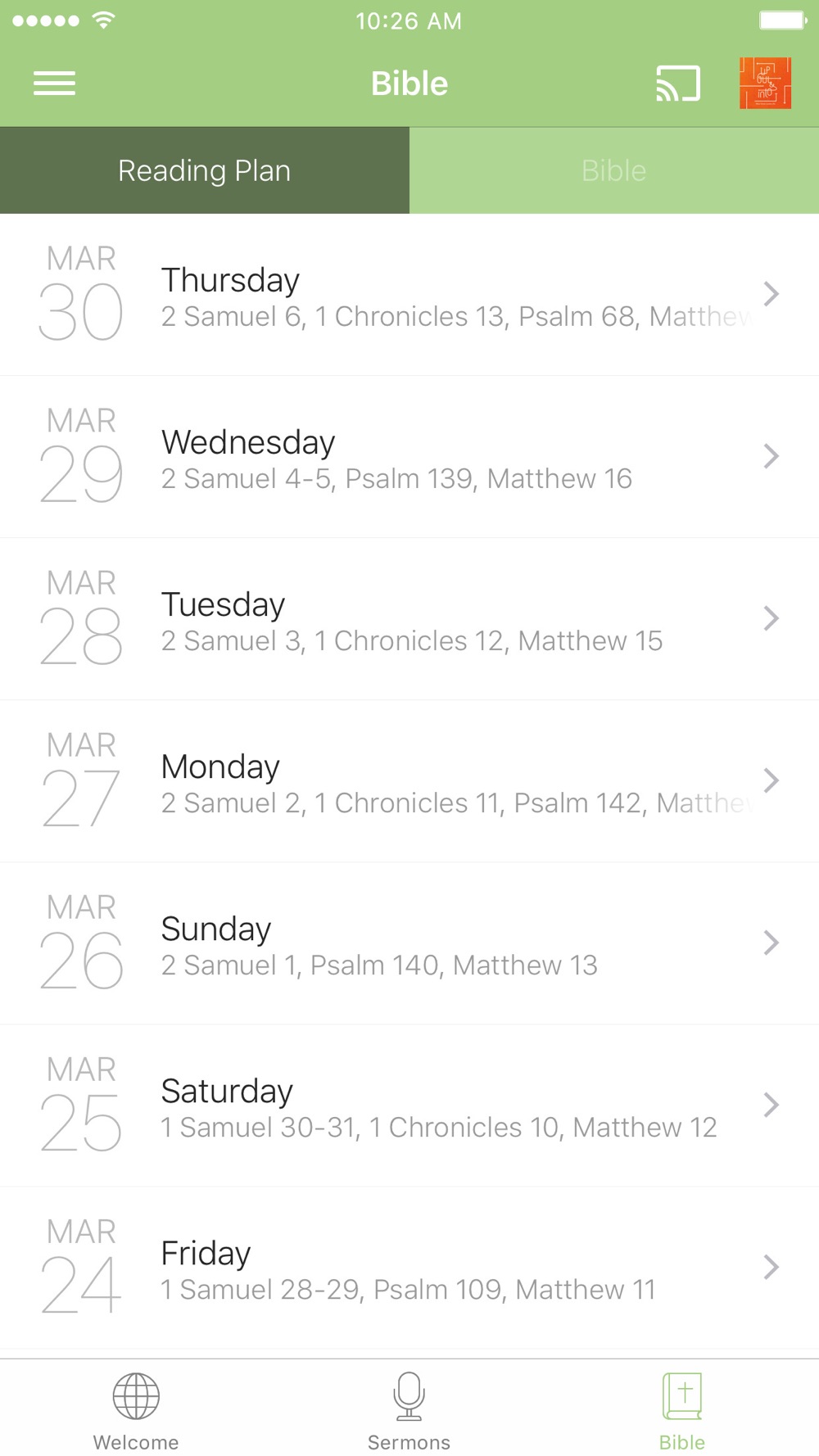Image resolution: width=819 pixels, height=1456 pixels.
Task: View Sunday March 26 reading
Action: 409,943
